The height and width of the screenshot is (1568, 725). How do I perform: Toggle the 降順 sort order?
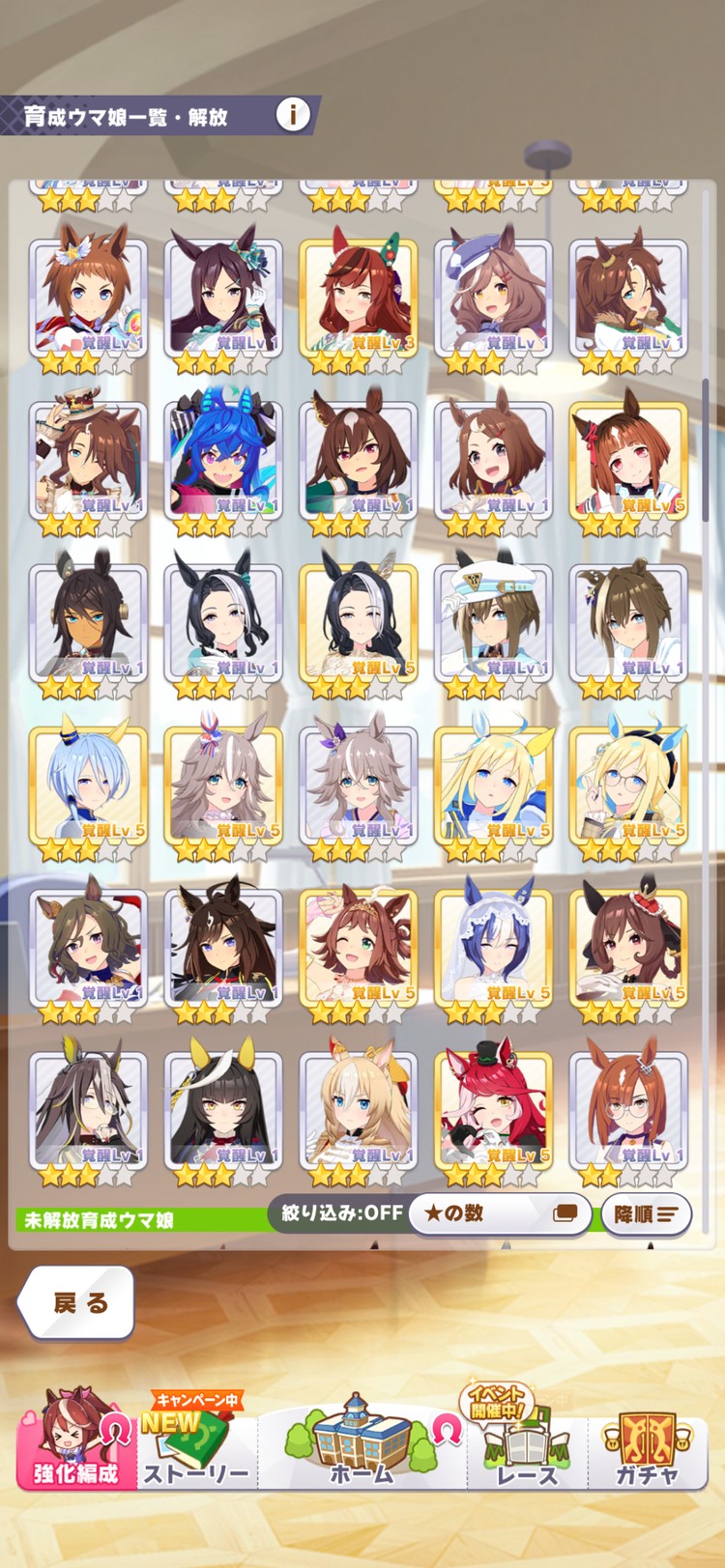click(x=646, y=1214)
